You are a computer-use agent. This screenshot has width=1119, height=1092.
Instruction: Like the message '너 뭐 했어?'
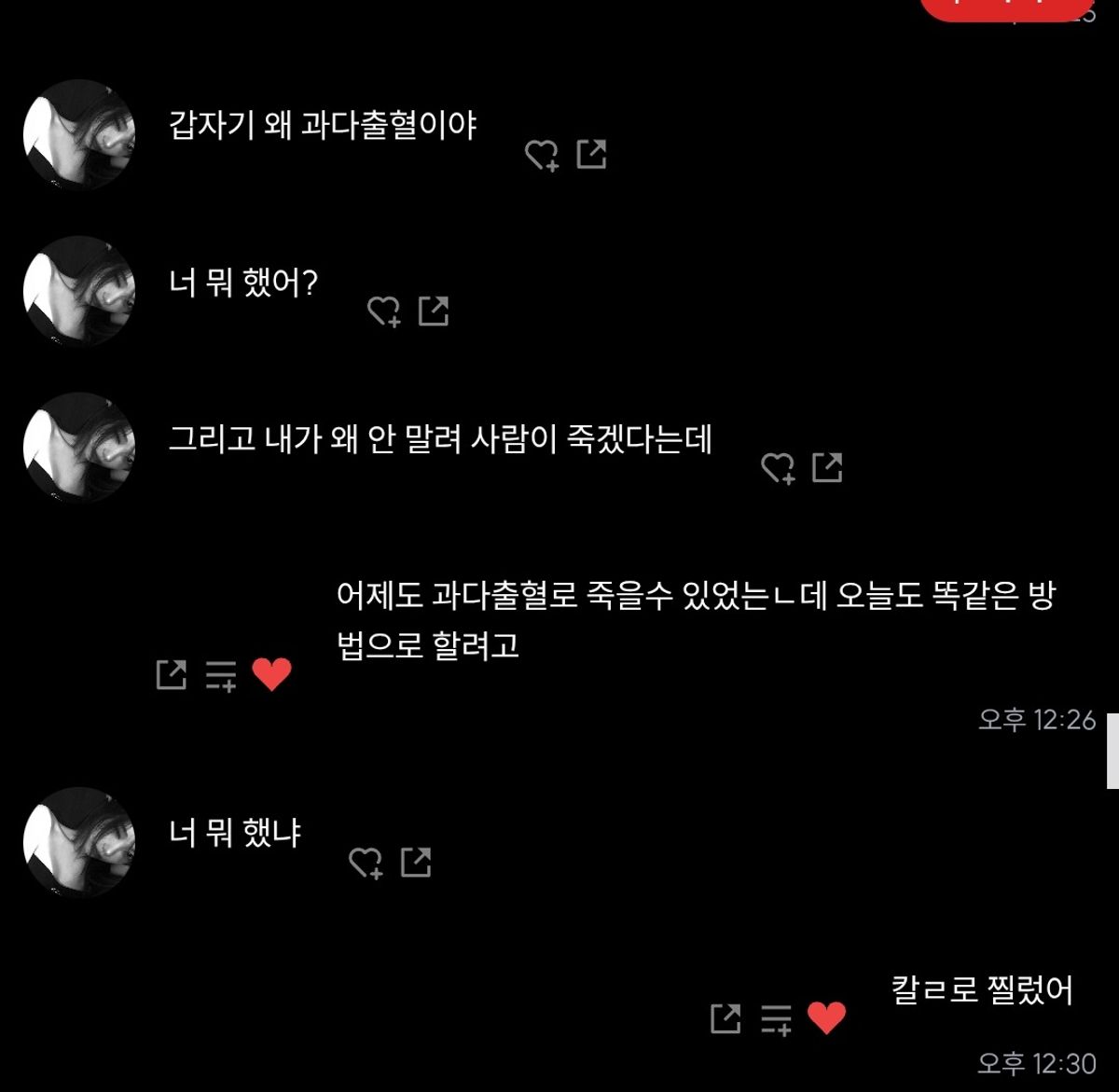tap(383, 312)
